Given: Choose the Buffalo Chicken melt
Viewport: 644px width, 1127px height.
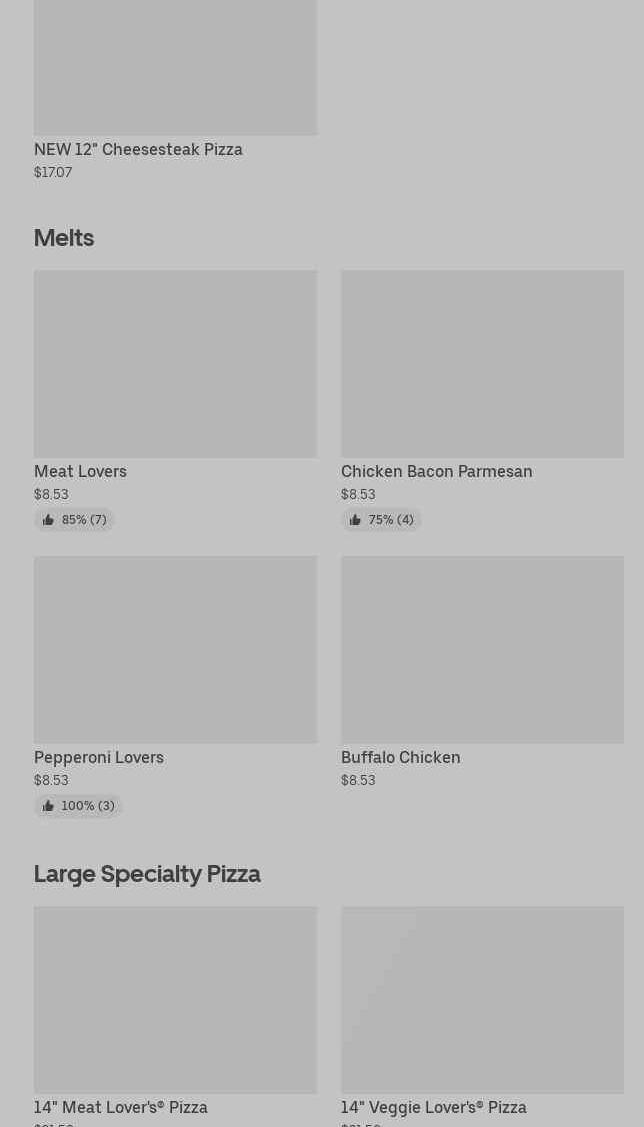Looking at the screenshot, I should [x=482, y=650].
